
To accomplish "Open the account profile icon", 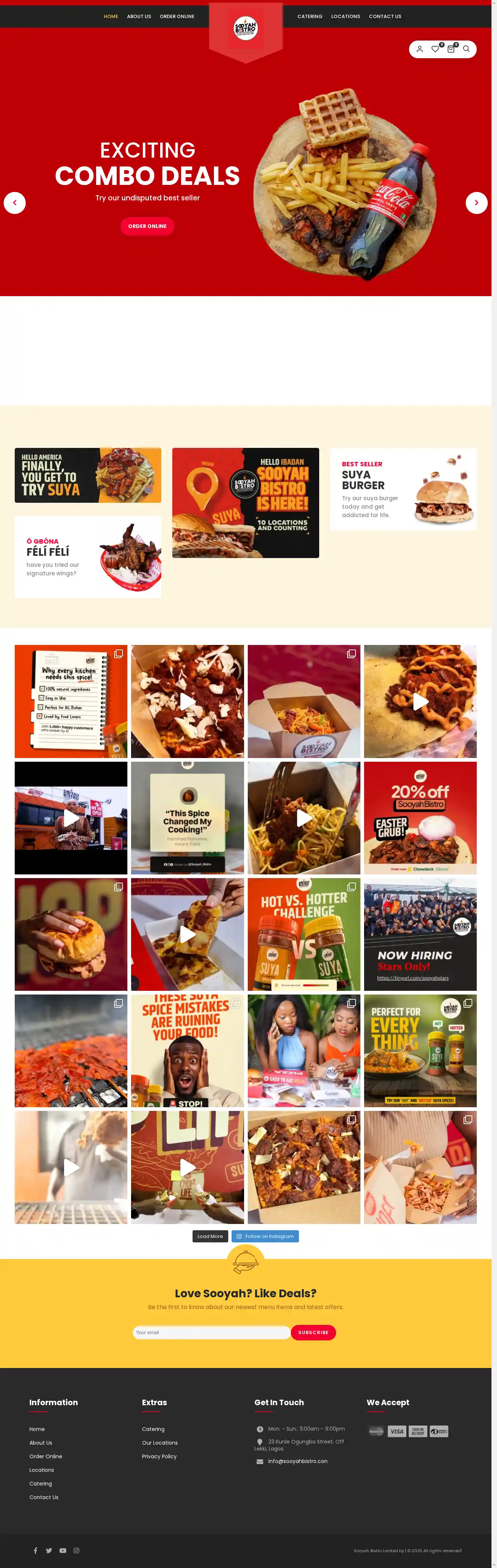I will [419, 49].
